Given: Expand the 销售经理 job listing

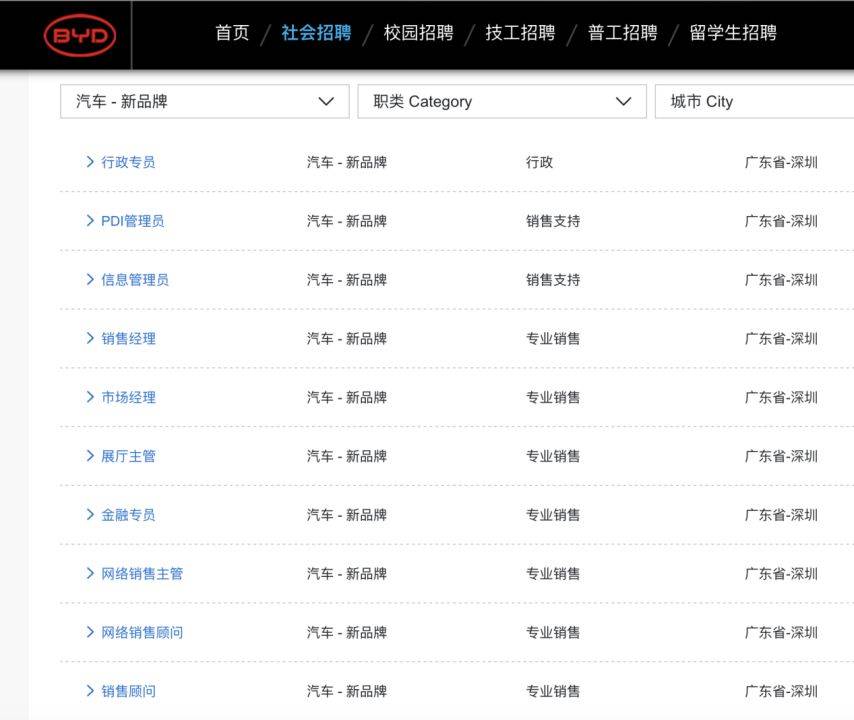Looking at the screenshot, I should pyautogui.click(x=128, y=339).
